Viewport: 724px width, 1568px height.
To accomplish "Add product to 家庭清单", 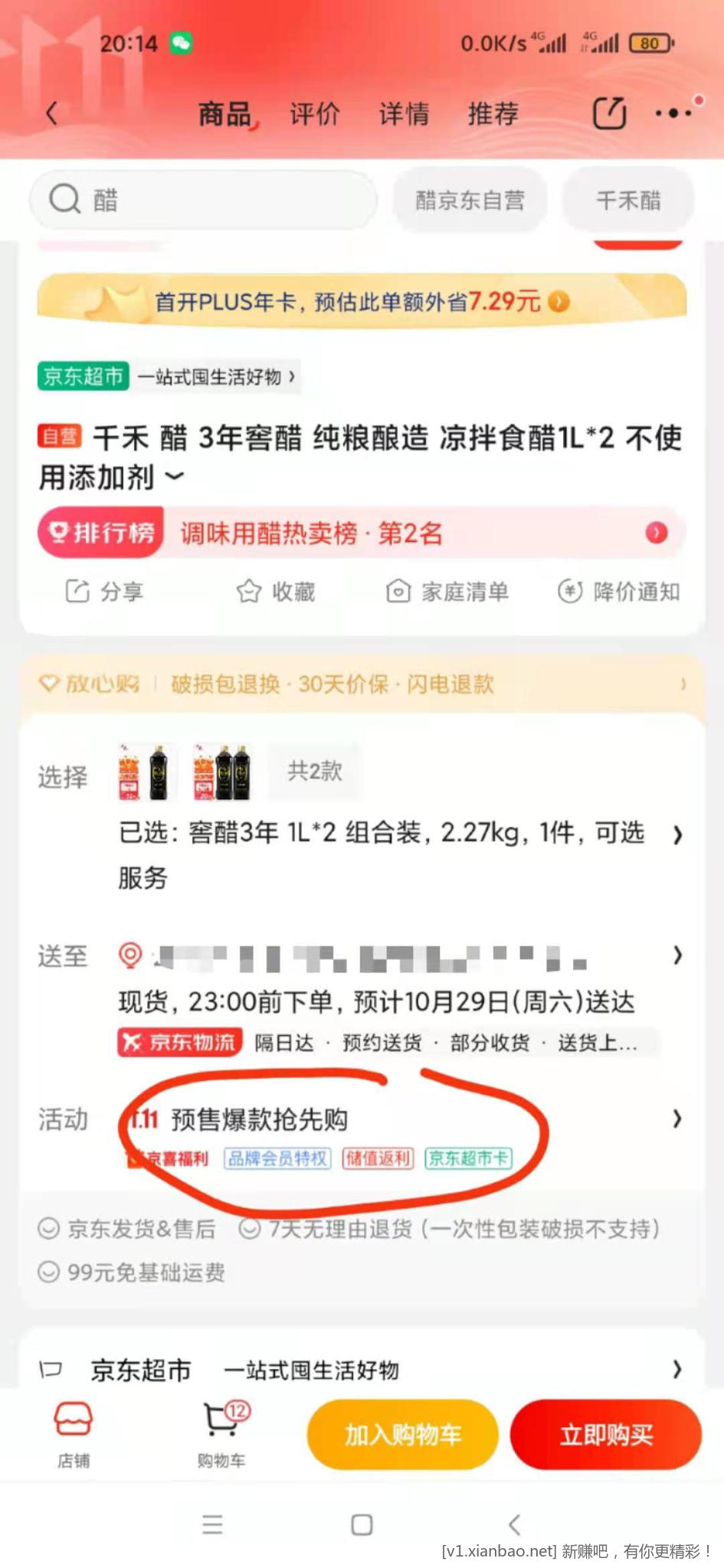I will click(447, 591).
